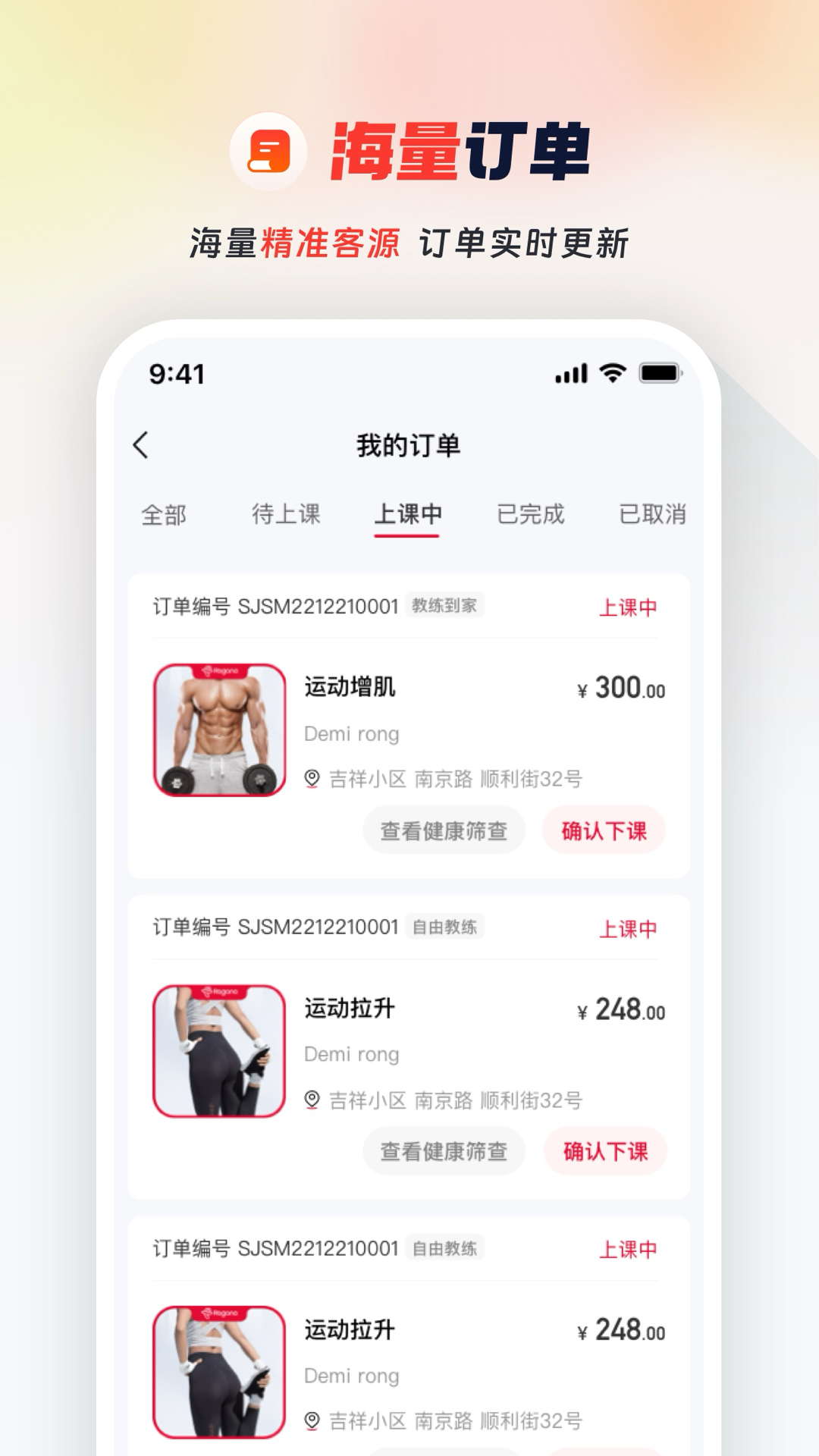Tap the back arrow on 我的订单 page

point(142,444)
